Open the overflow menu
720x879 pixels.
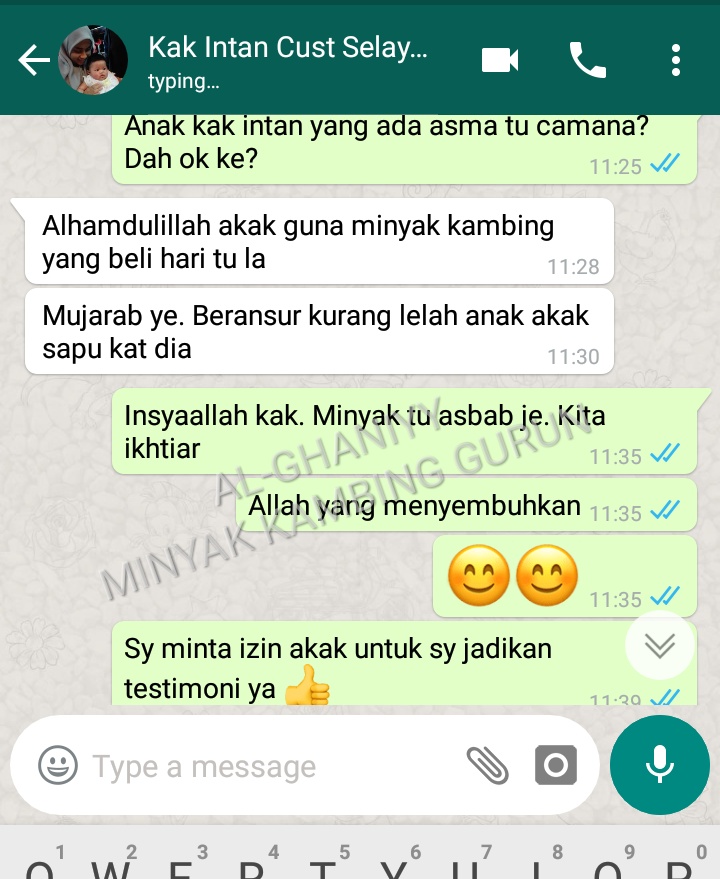[x=676, y=61]
